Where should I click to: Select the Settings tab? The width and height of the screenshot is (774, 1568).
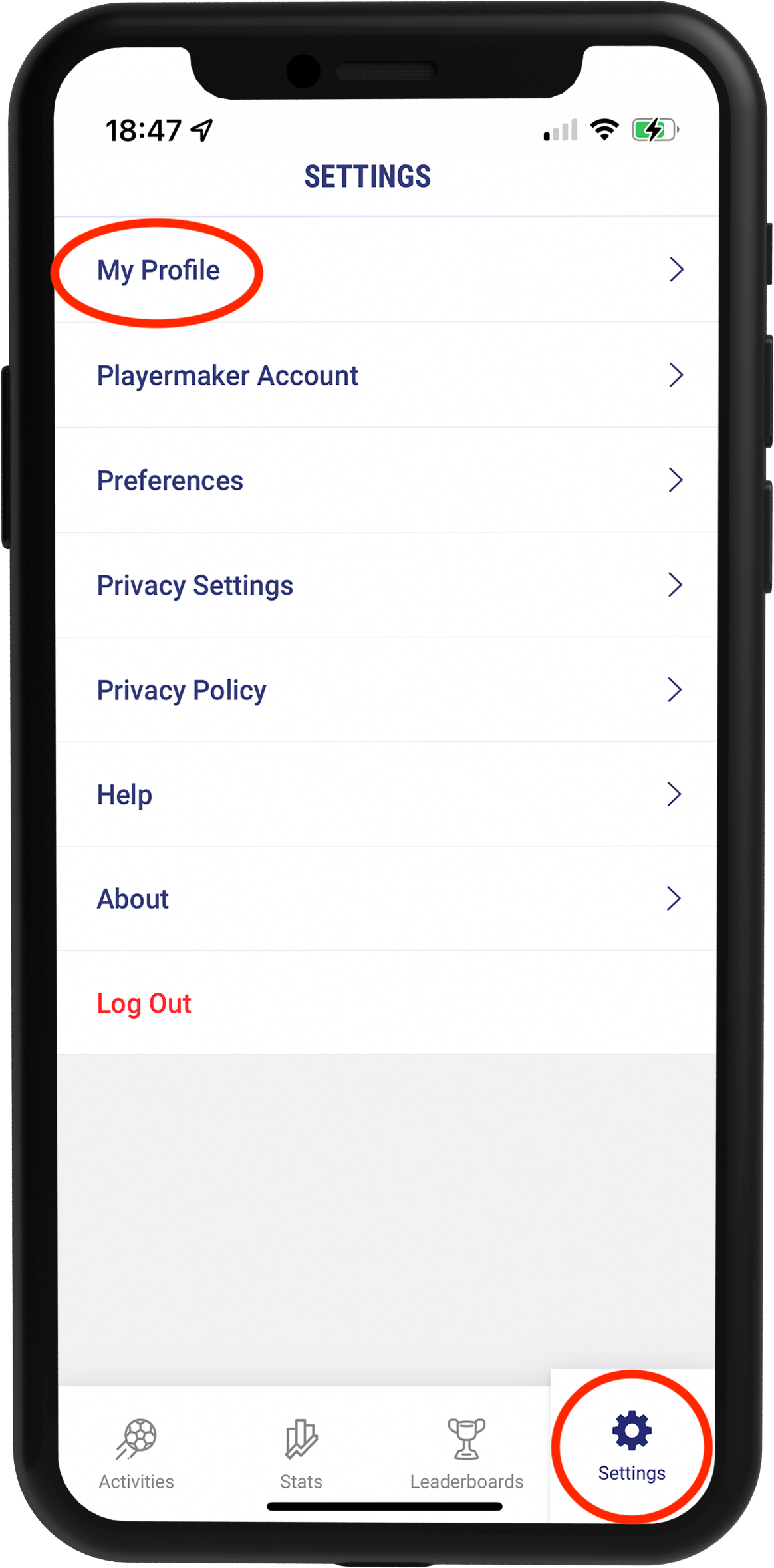[632, 1446]
